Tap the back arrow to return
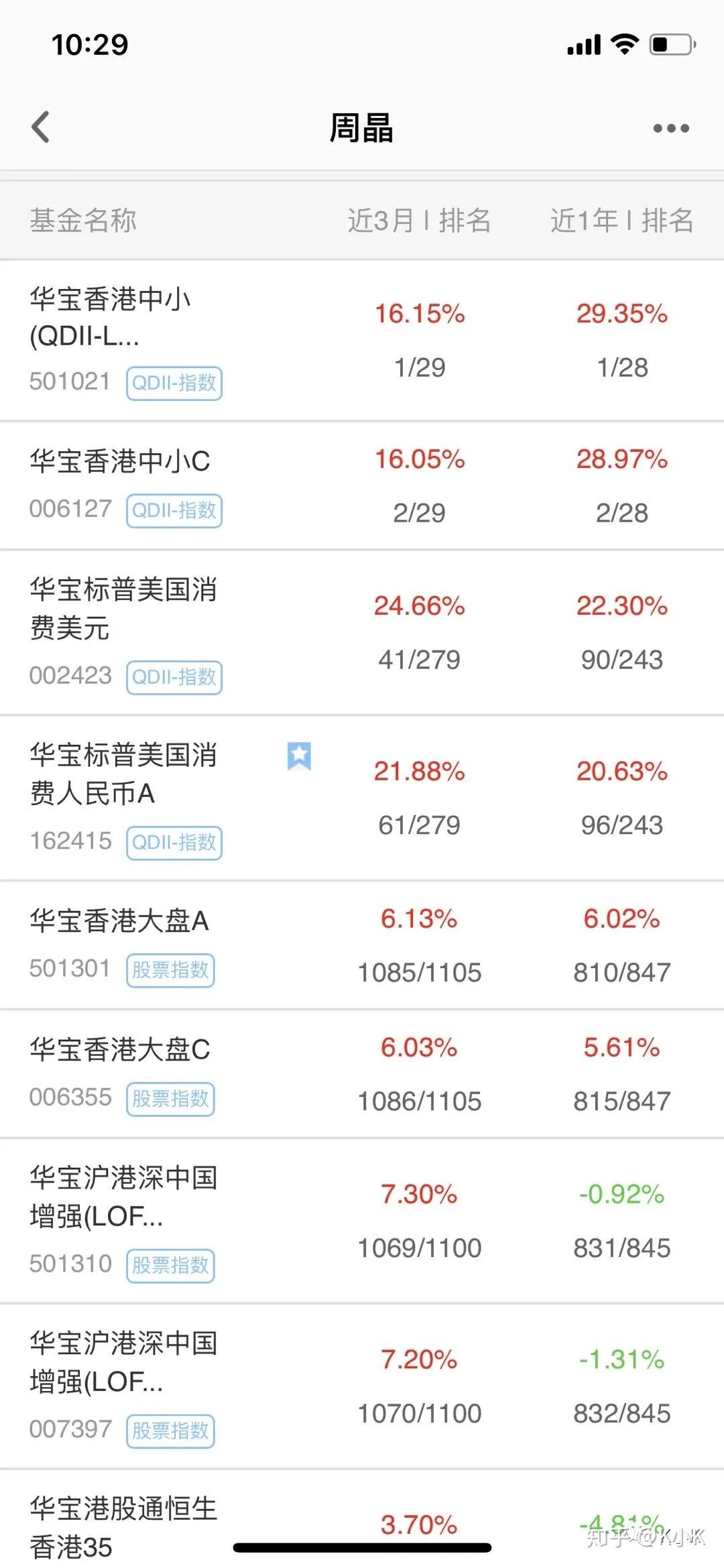This screenshot has width=724, height=1568. [x=40, y=127]
